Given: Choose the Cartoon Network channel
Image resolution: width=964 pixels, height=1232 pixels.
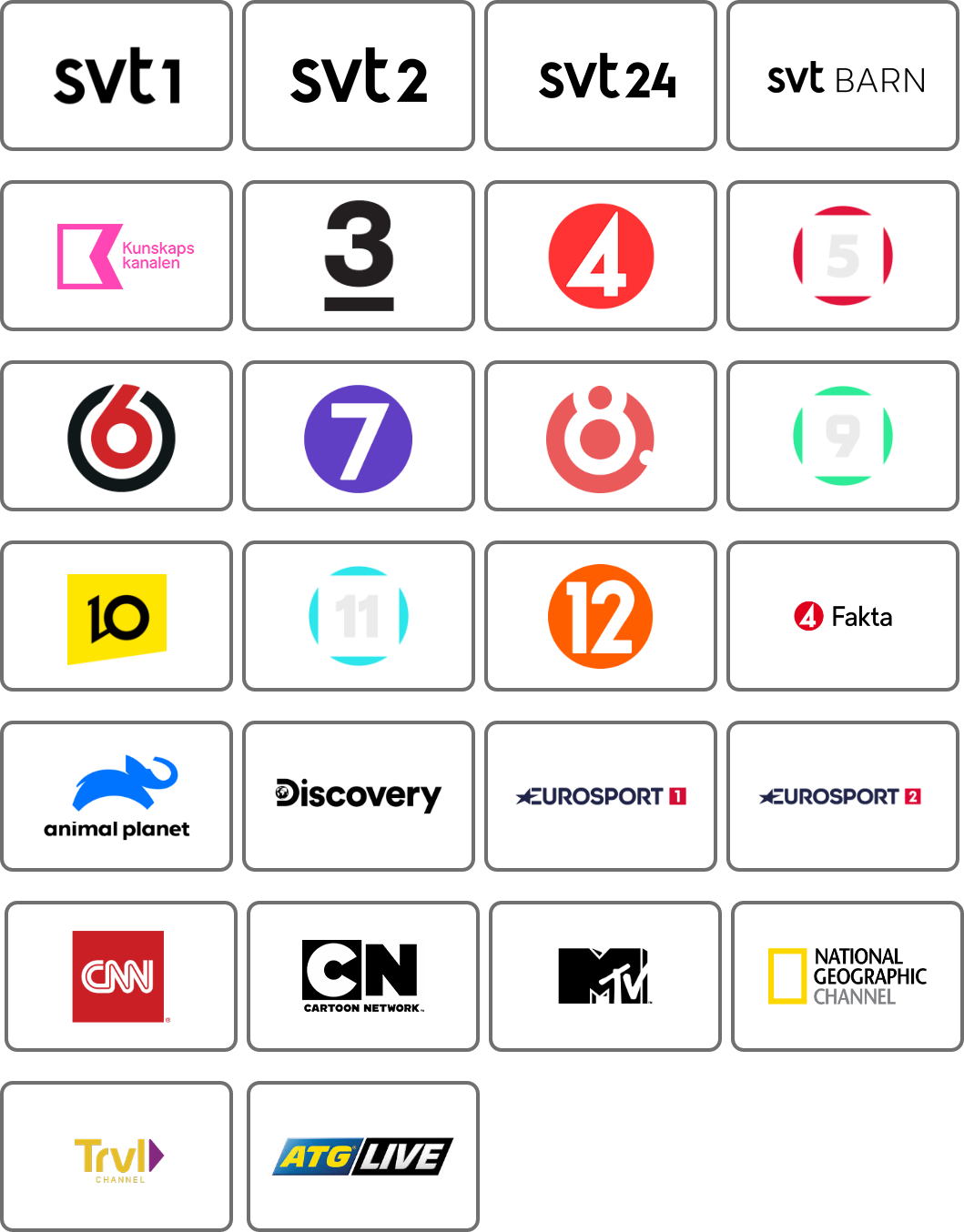Looking at the screenshot, I should click(x=362, y=976).
